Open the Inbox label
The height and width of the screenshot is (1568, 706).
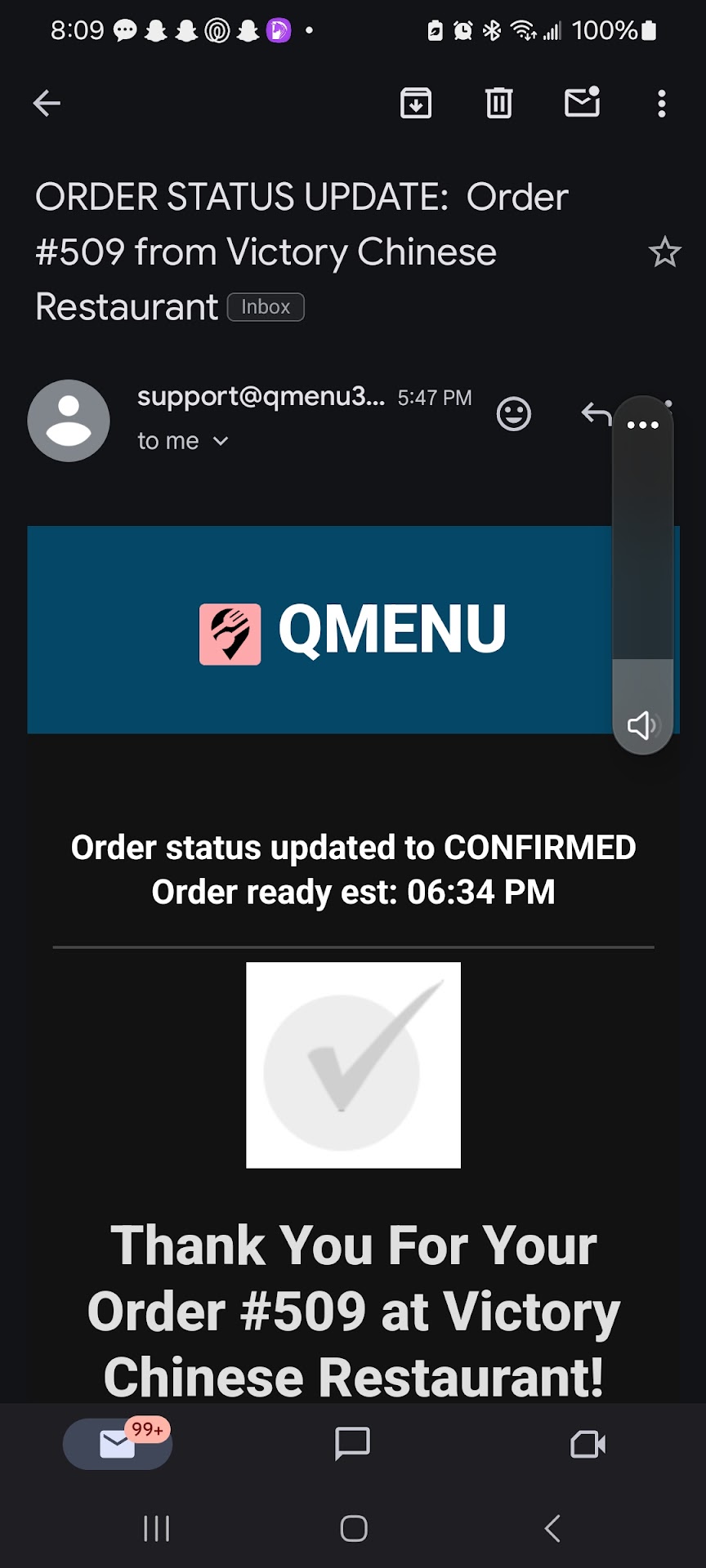pos(266,307)
